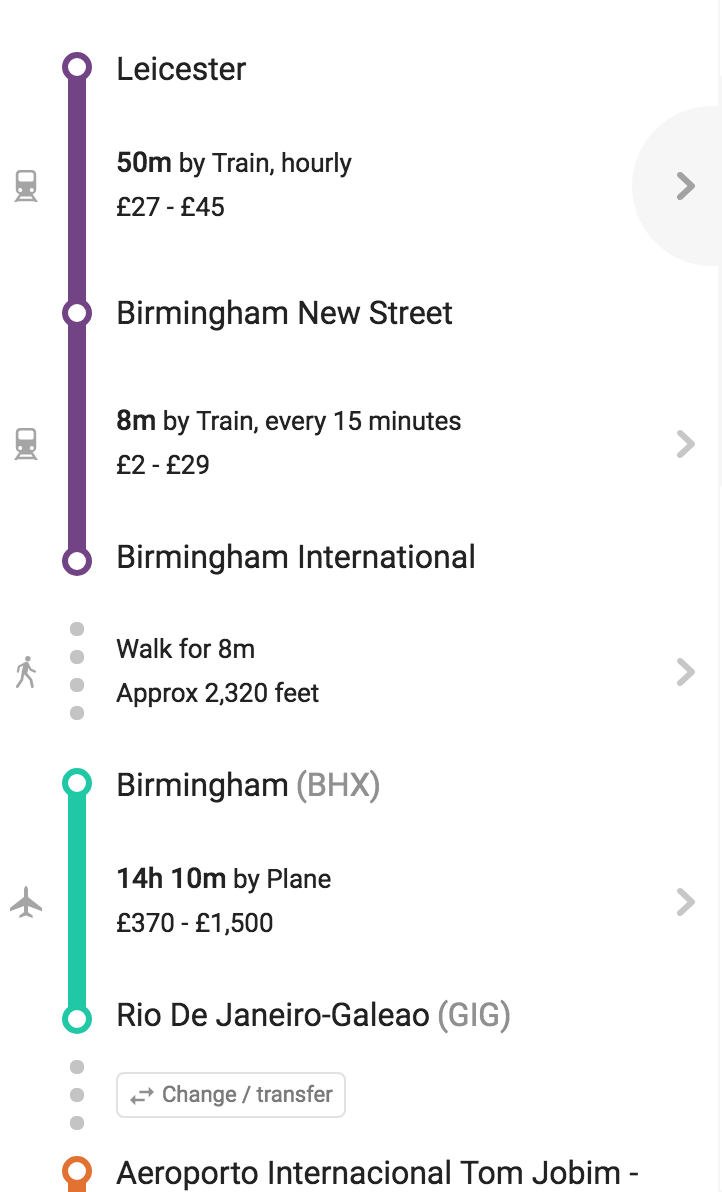Click the walking person icon
The image size is (722, 1192).
coord(25,671)
